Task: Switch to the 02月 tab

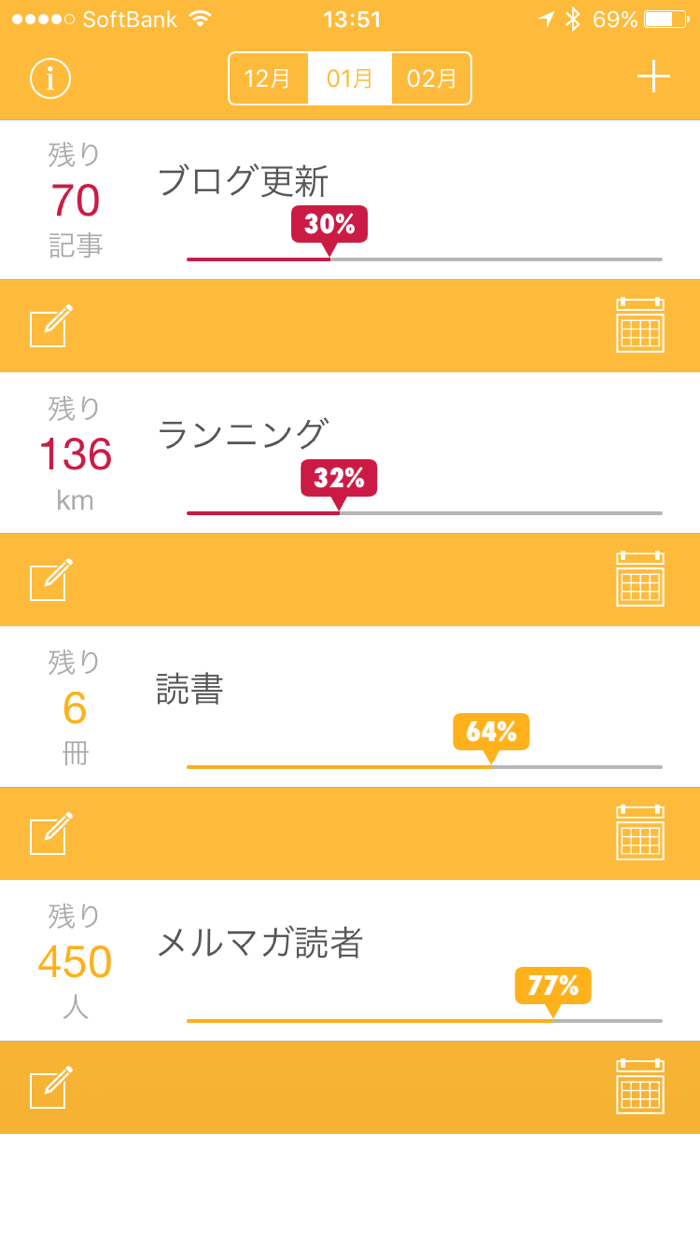Action: [x=432, y=78]
